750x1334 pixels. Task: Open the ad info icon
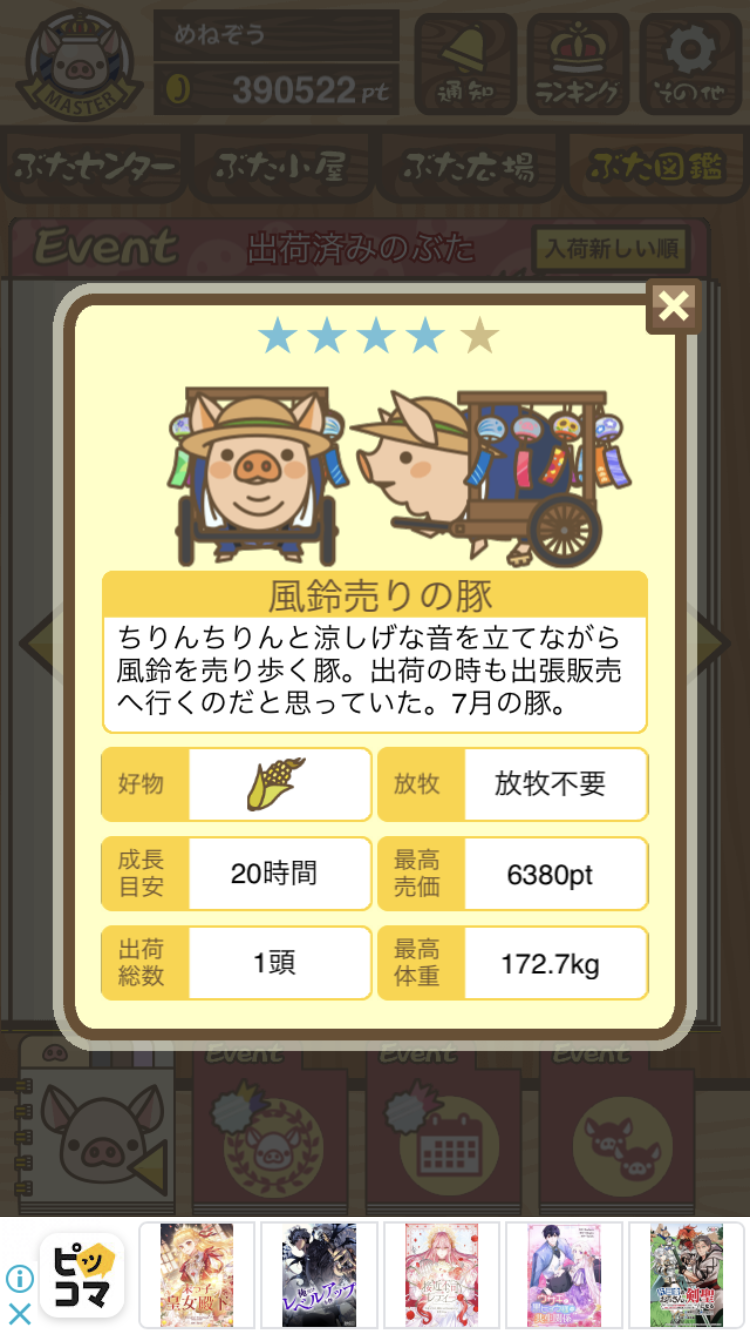point(19,1278)
